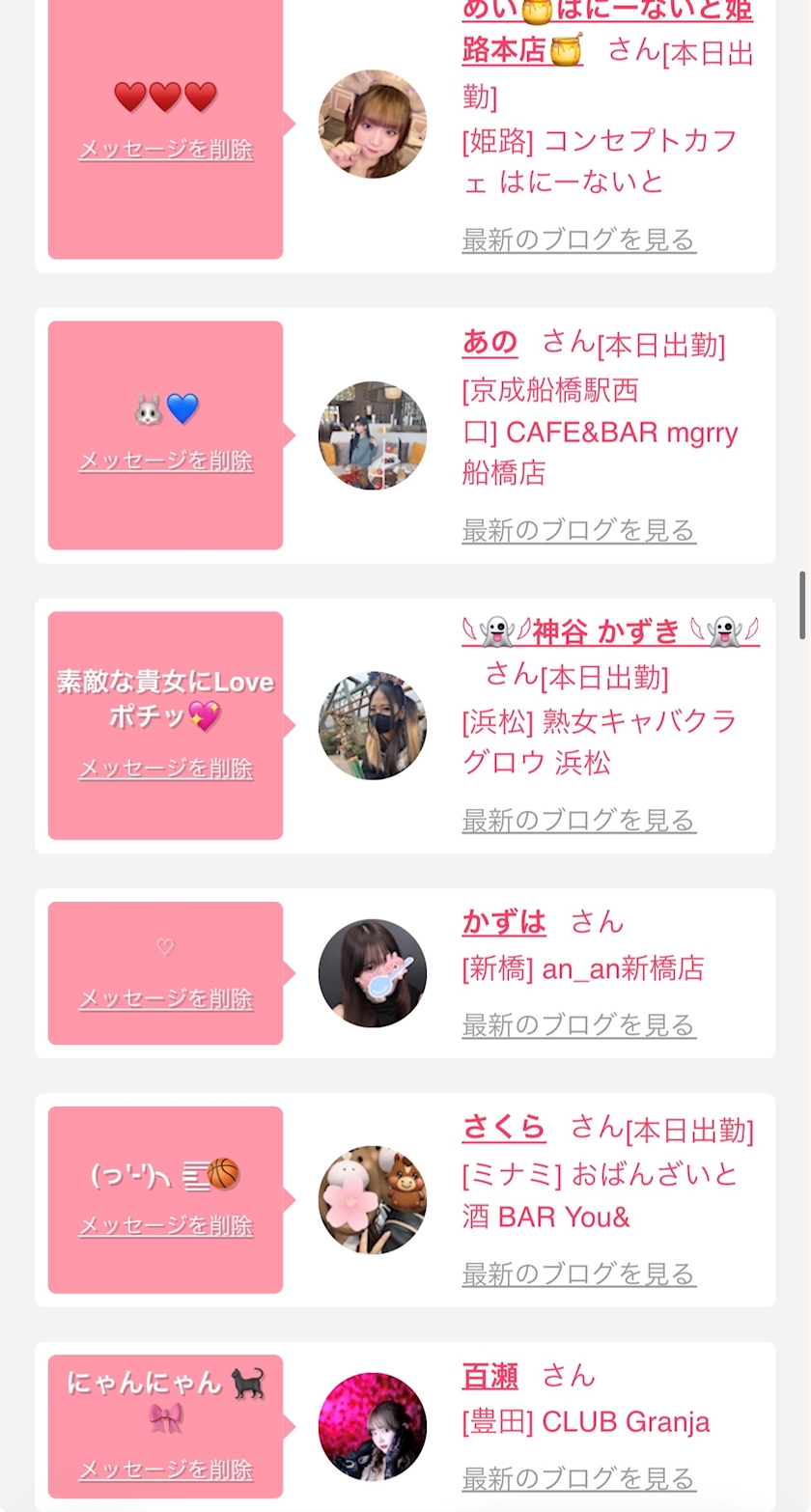Open 神谷 かずき's profile link
Screen dimensions: 811x1512
610,631
